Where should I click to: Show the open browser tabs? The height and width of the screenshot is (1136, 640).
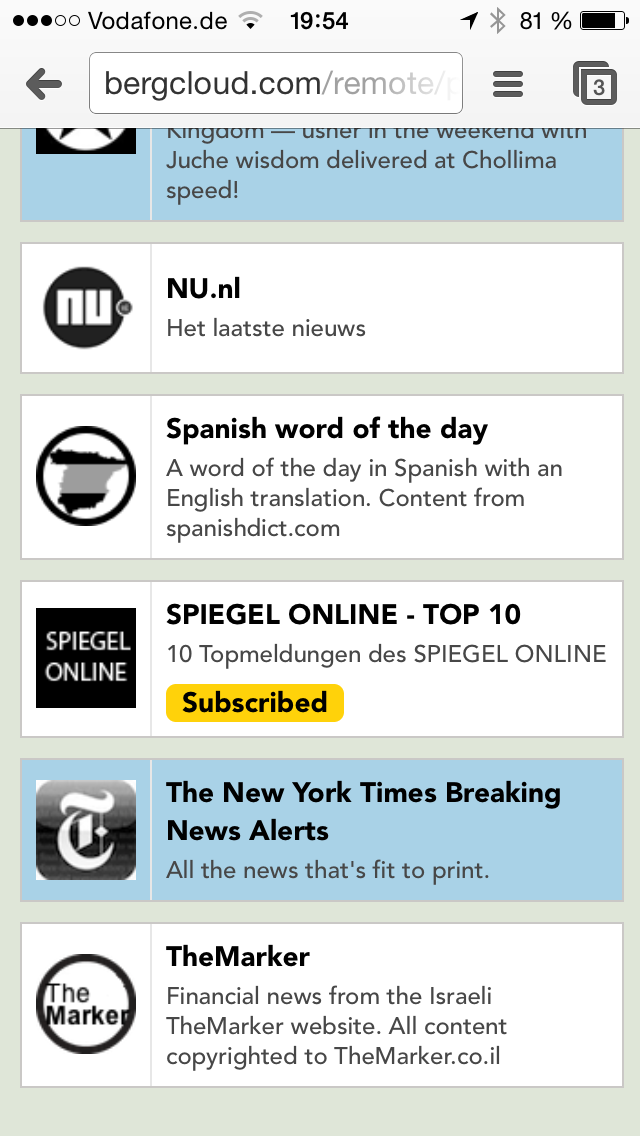[596, 84]
